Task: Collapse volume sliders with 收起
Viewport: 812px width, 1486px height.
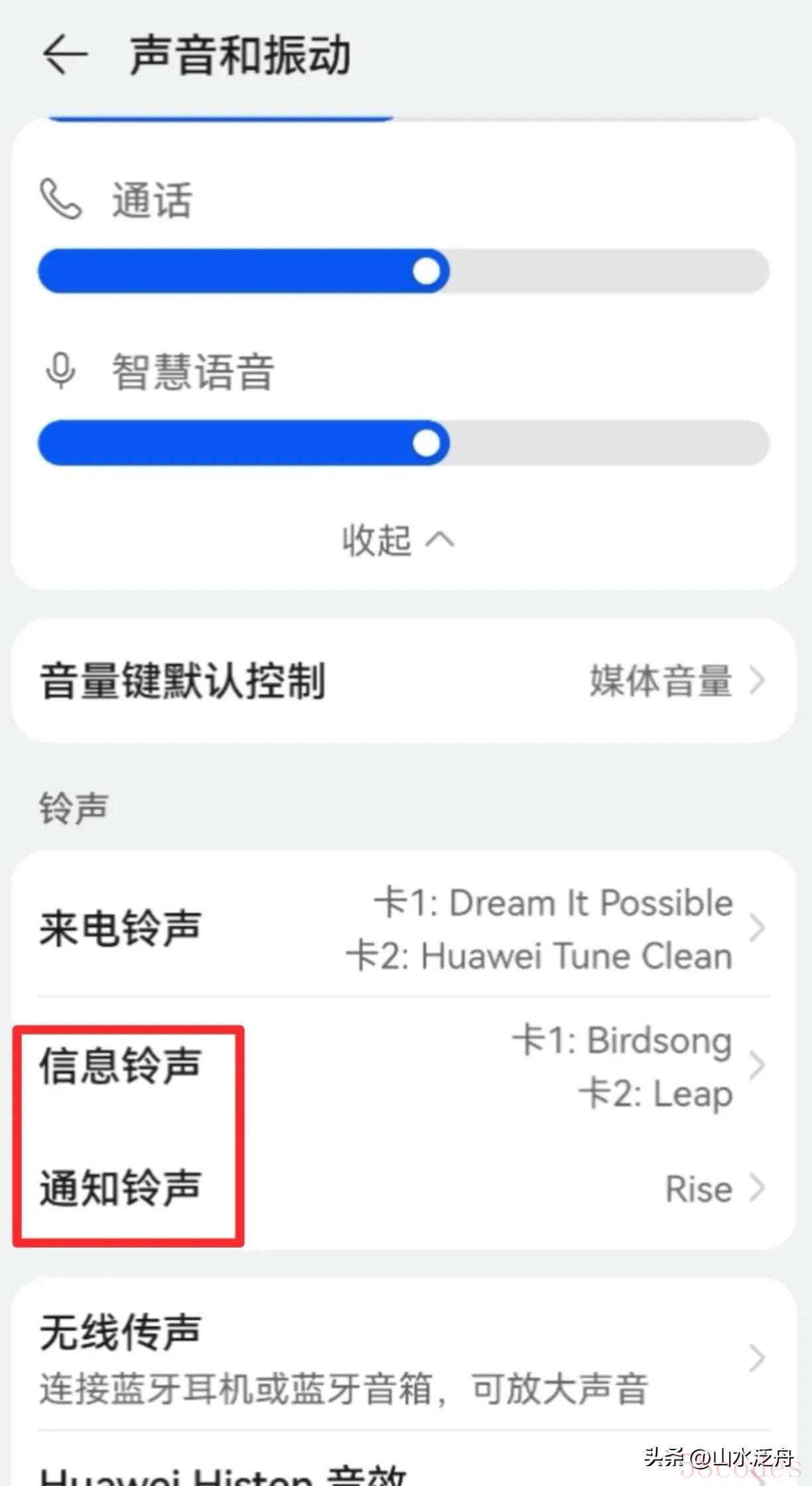Action: (x=398, y=540)
